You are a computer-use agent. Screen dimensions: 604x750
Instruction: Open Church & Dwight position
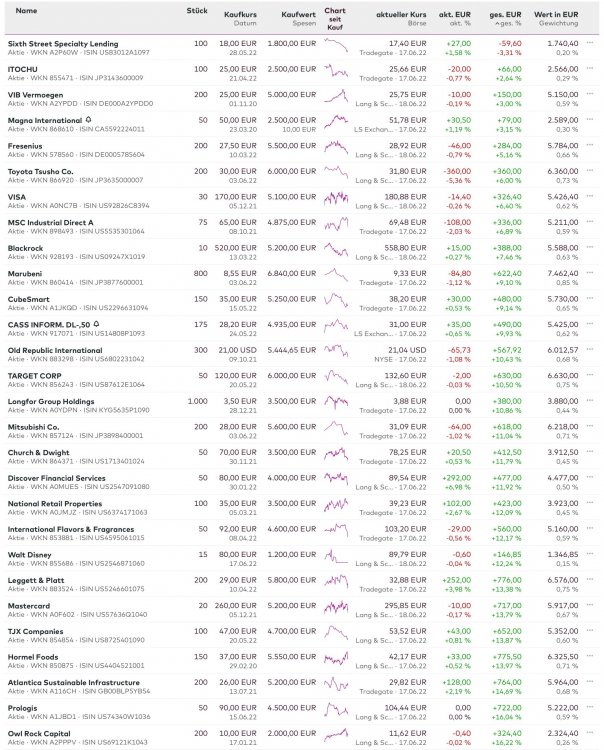41,453
